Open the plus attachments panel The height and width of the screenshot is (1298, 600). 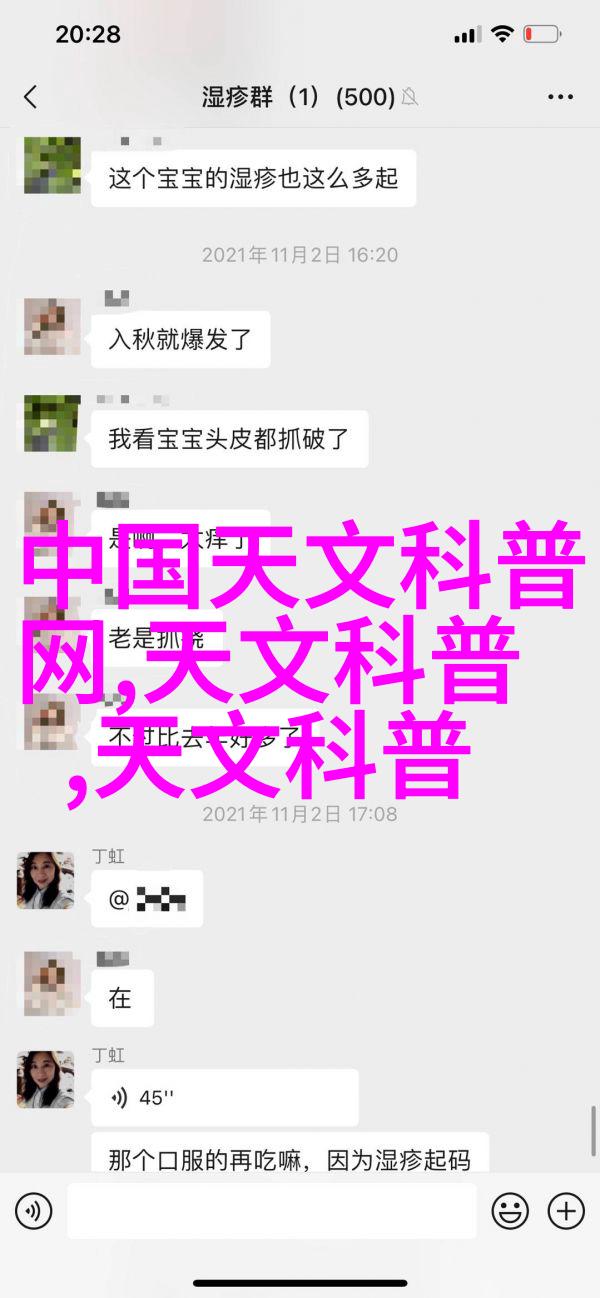point(565,1212)
